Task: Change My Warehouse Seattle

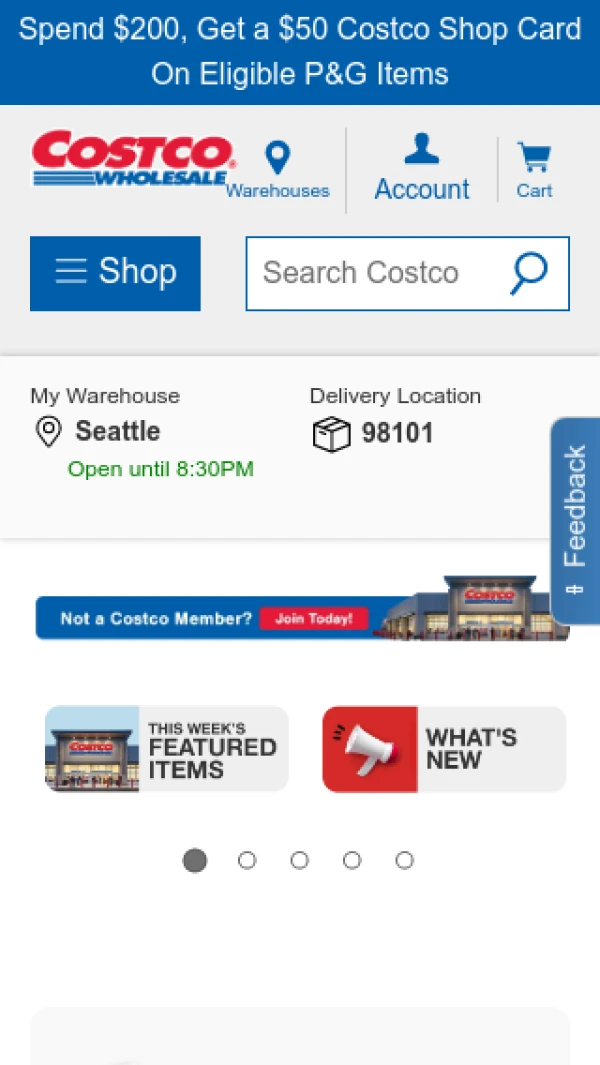Action: coord(117,432)
